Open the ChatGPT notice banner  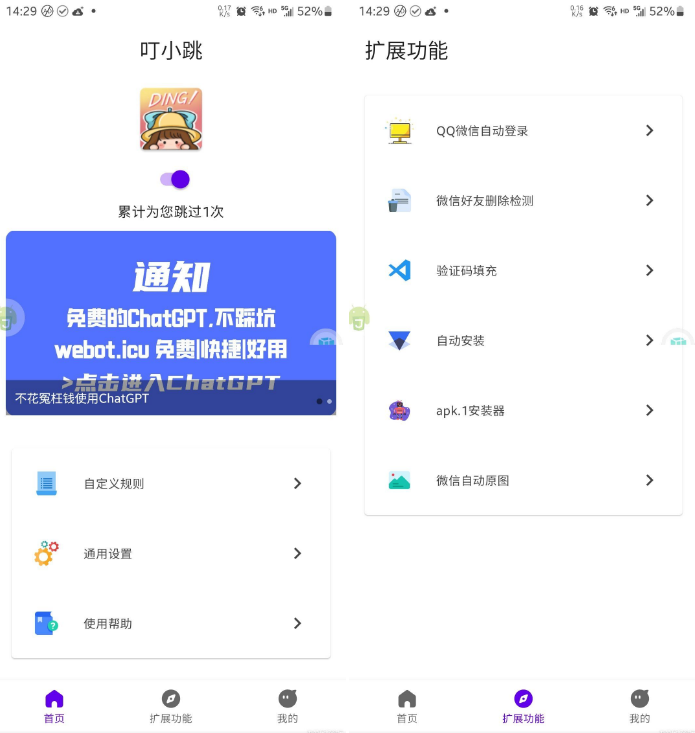coord(170,322)
